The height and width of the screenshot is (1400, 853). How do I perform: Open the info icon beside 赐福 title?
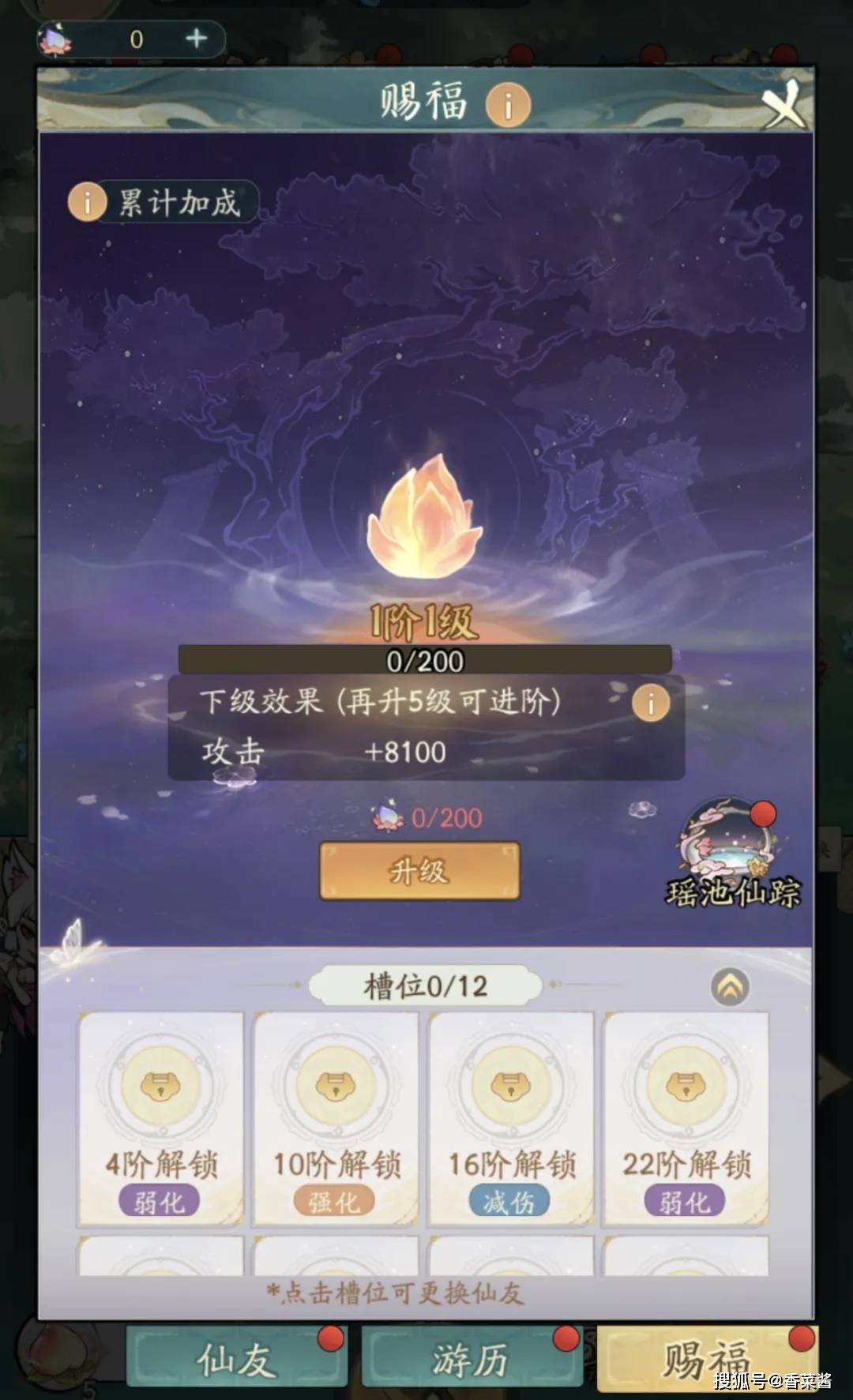(508, 105)
